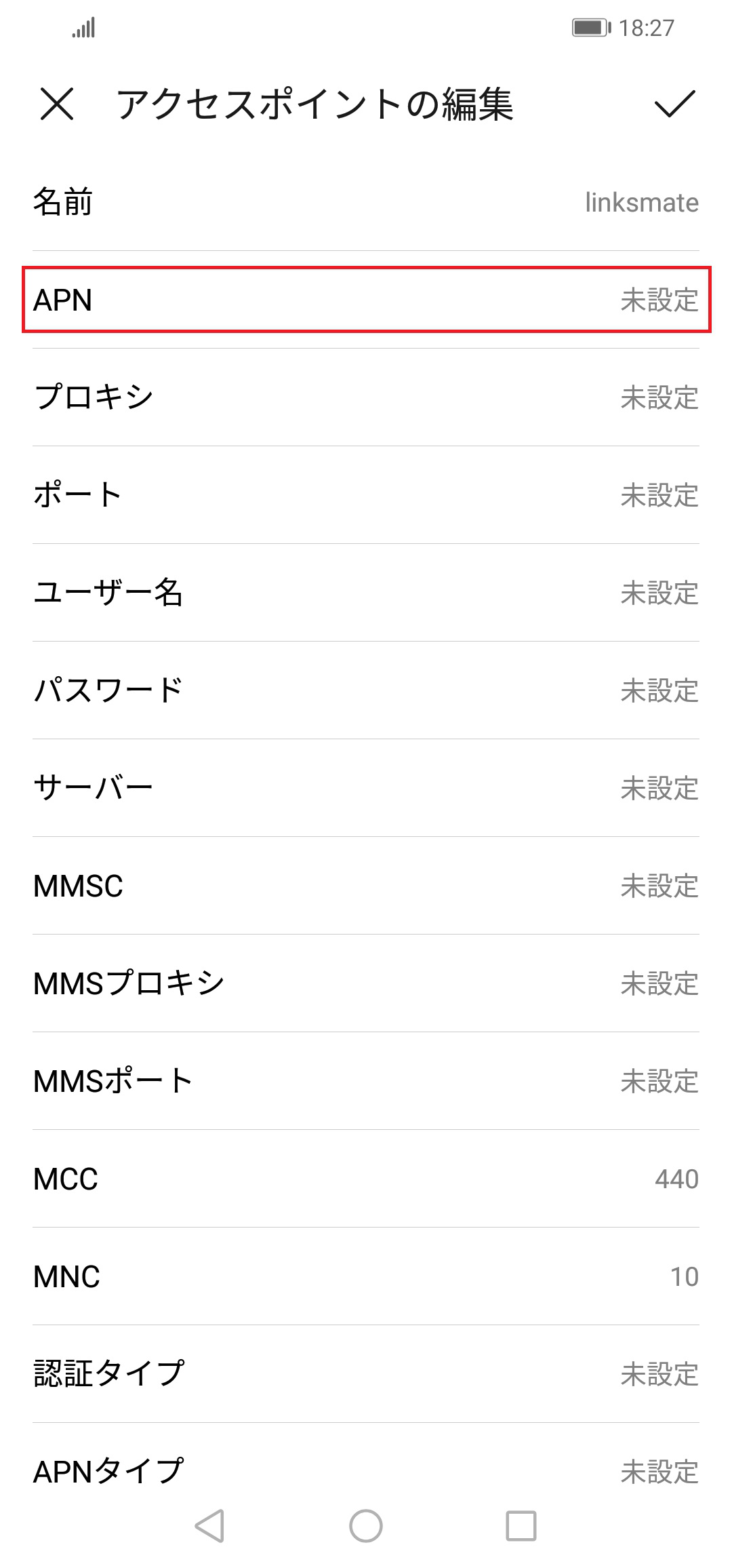Select the MMSプロキシ setting
The width and height of the screenshot is (732, 1568).
(x=366, y=983)
